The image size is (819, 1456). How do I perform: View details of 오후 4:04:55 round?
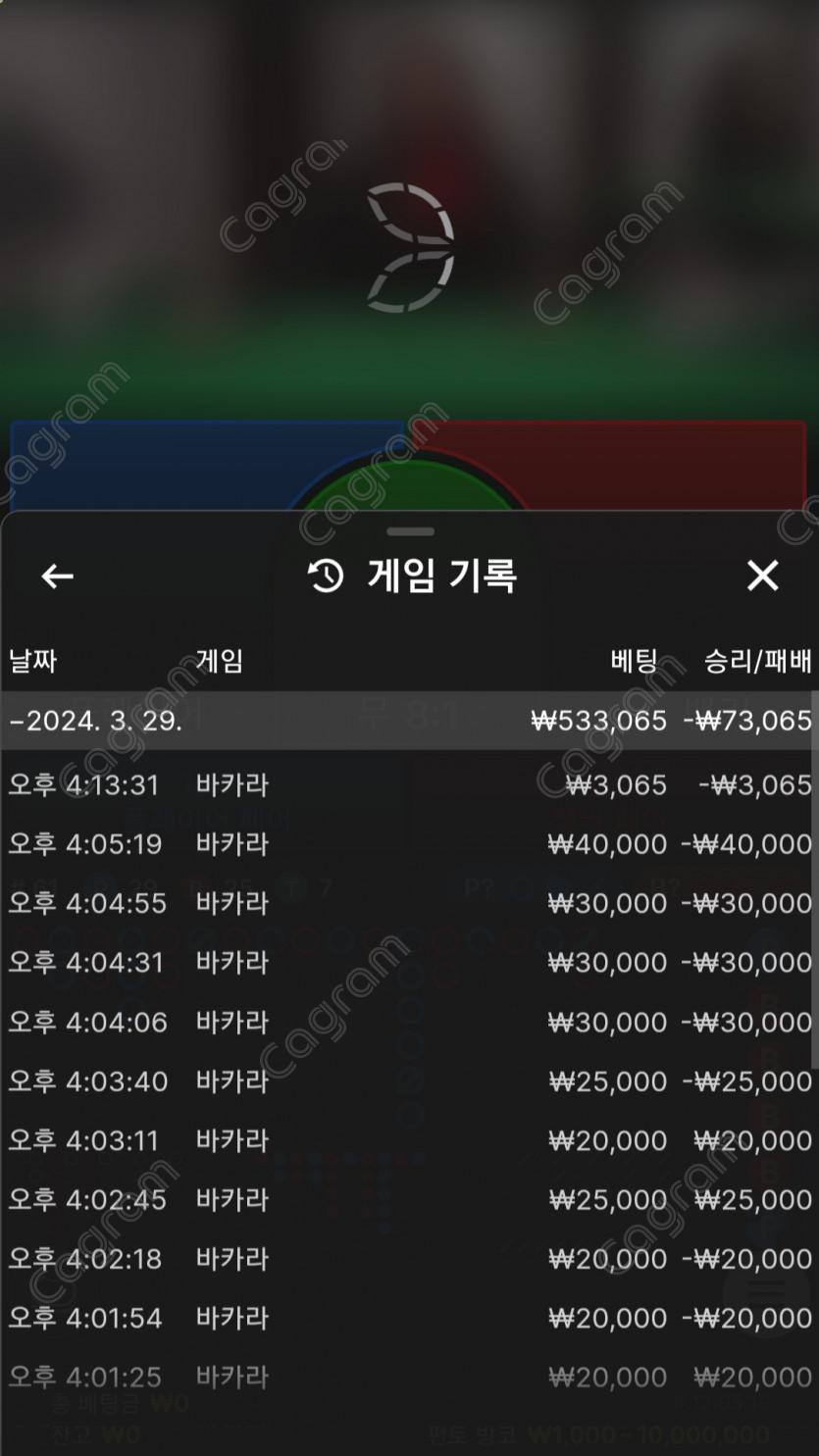click(407, 903)
